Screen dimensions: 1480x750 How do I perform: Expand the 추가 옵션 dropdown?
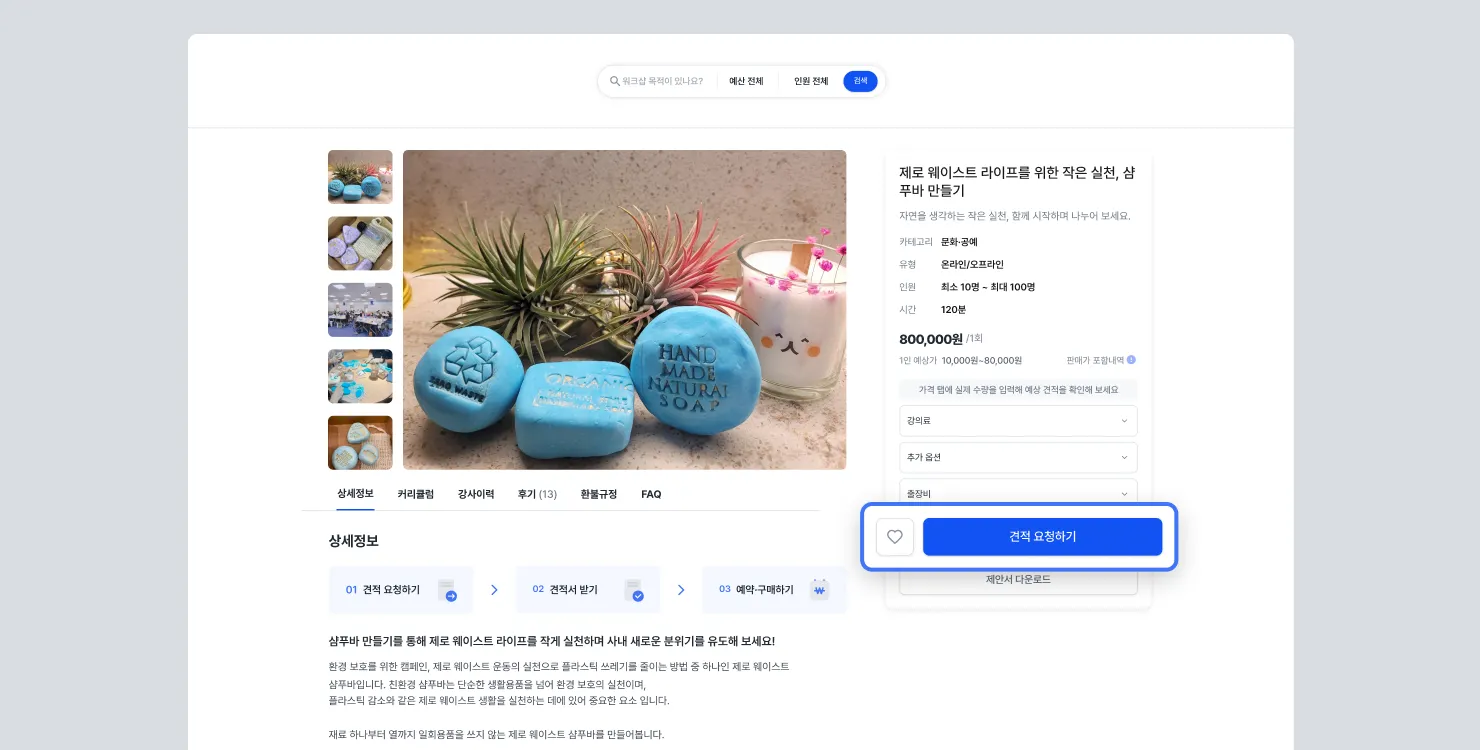point(1018,457)
